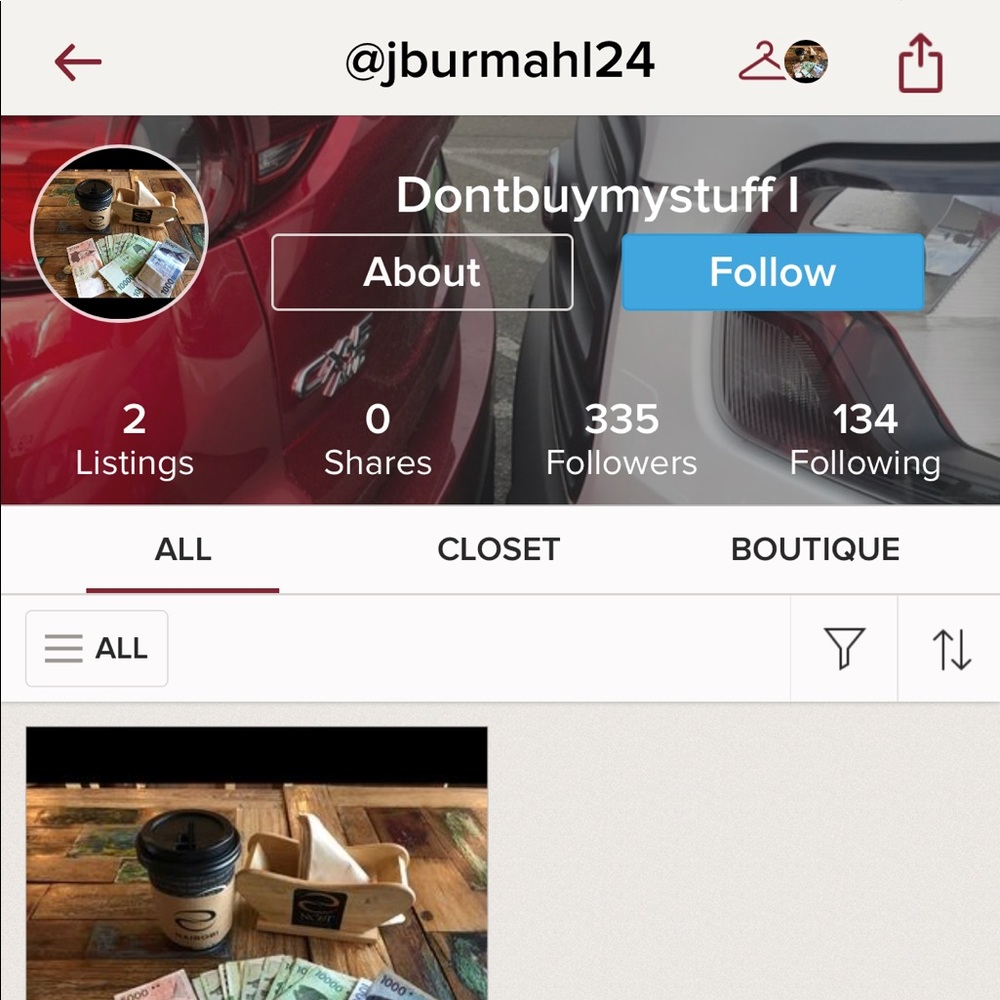The image size is (1000, 1000).
Task: Open the sort arrows
Action: (951, 649)
